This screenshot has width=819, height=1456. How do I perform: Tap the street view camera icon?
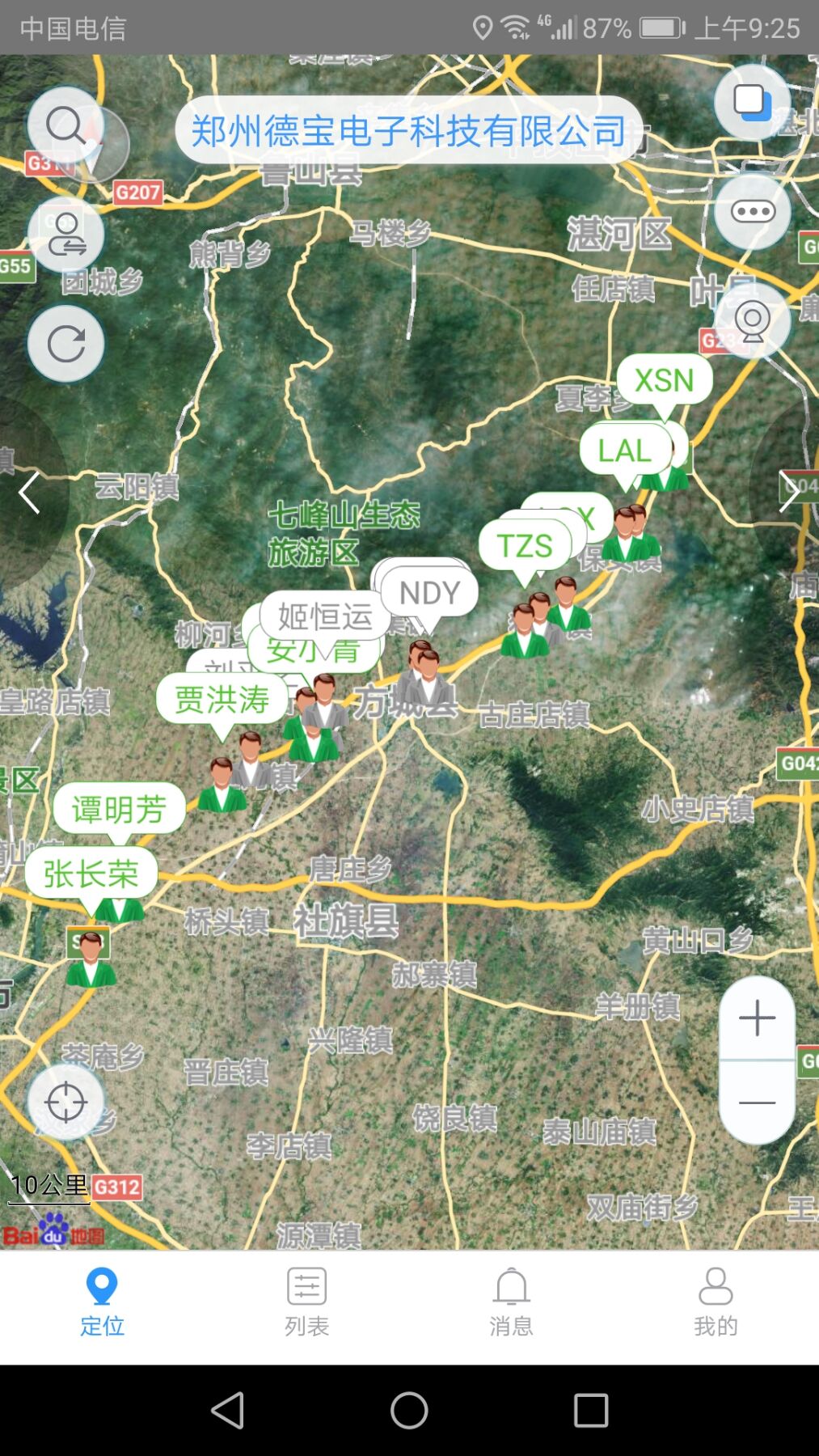click(x=752, y=320)
